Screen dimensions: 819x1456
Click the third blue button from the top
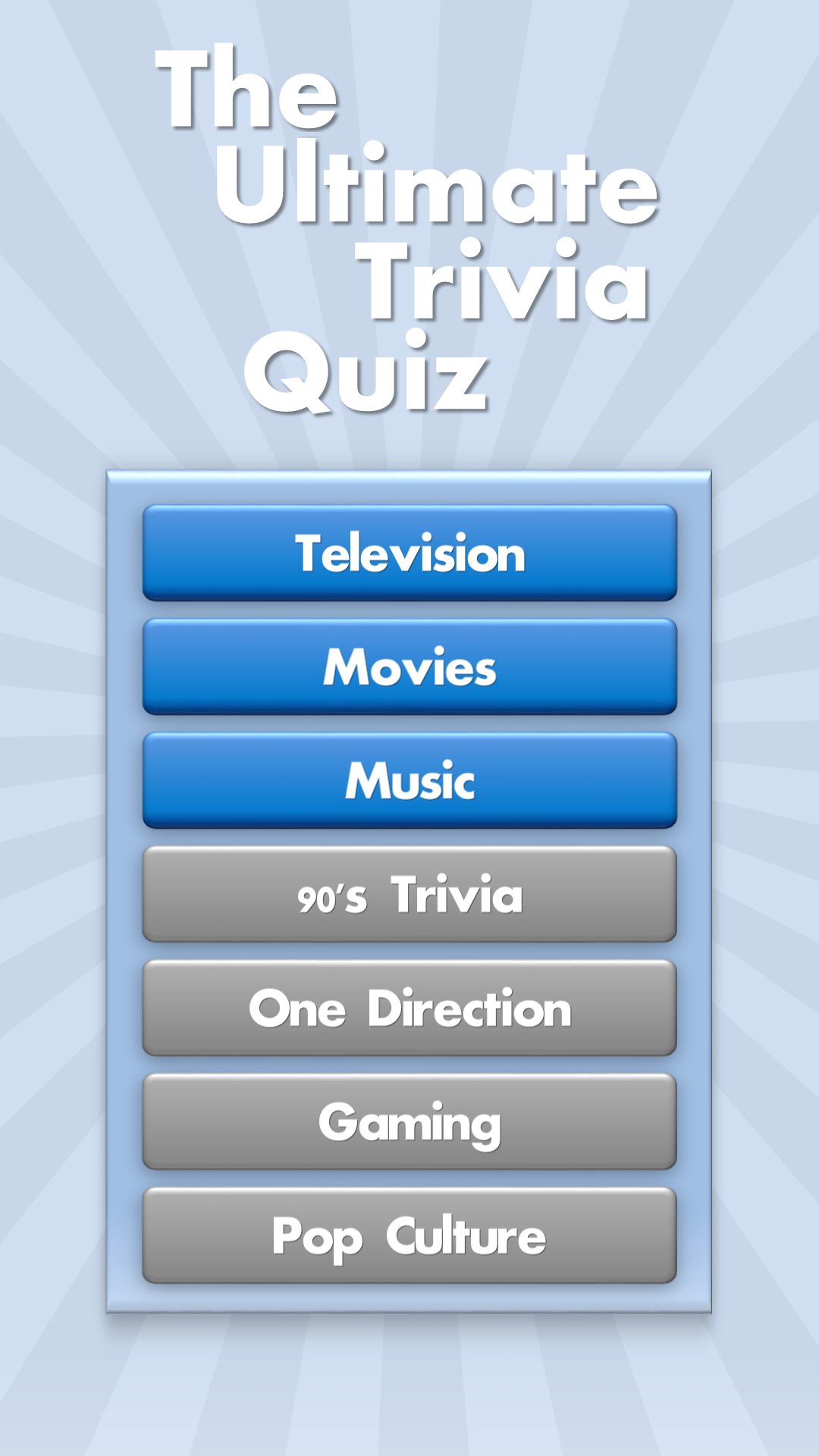(409, 781)
